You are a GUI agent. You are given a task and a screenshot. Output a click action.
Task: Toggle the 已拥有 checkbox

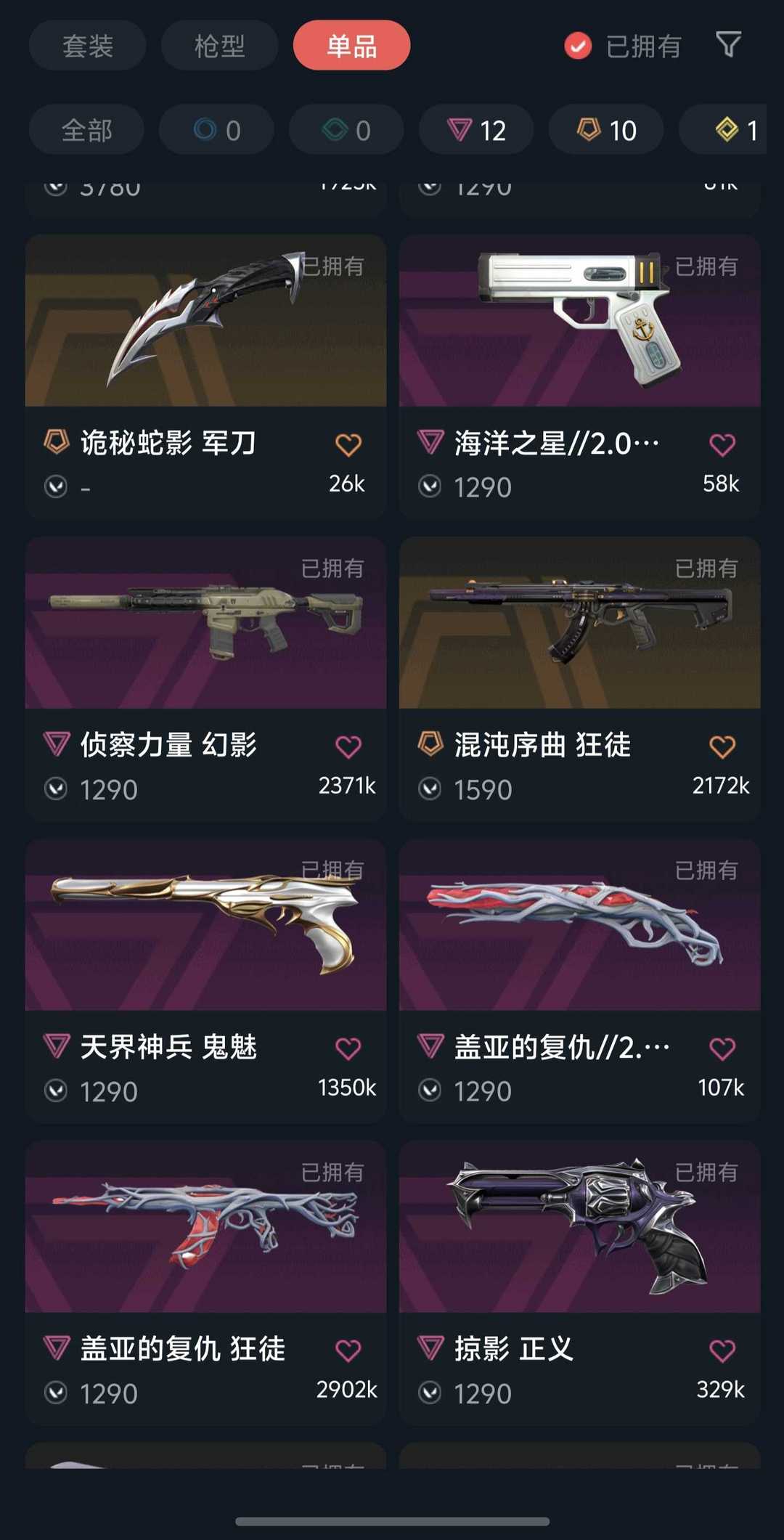579,46
